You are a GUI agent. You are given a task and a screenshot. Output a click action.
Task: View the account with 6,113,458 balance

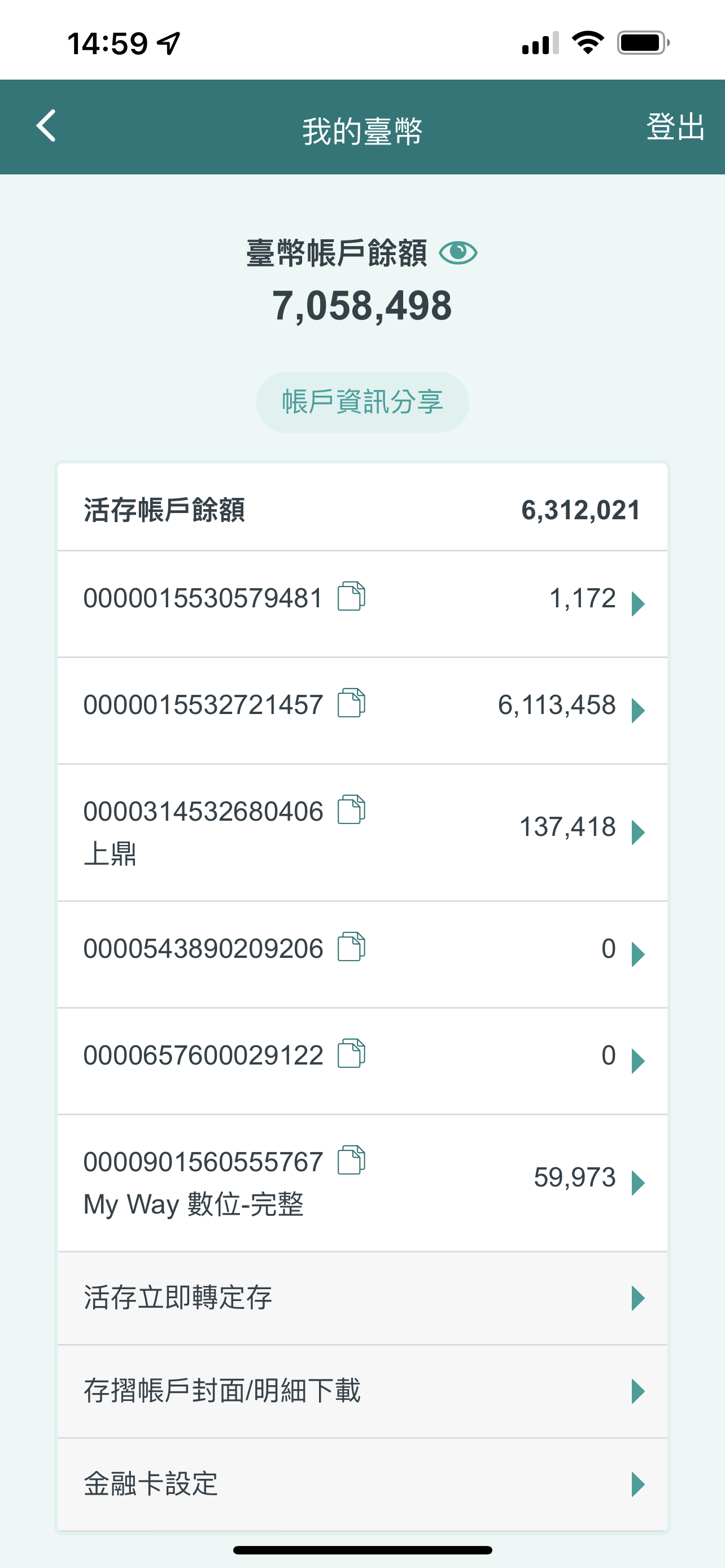click(x=637, y=711)
